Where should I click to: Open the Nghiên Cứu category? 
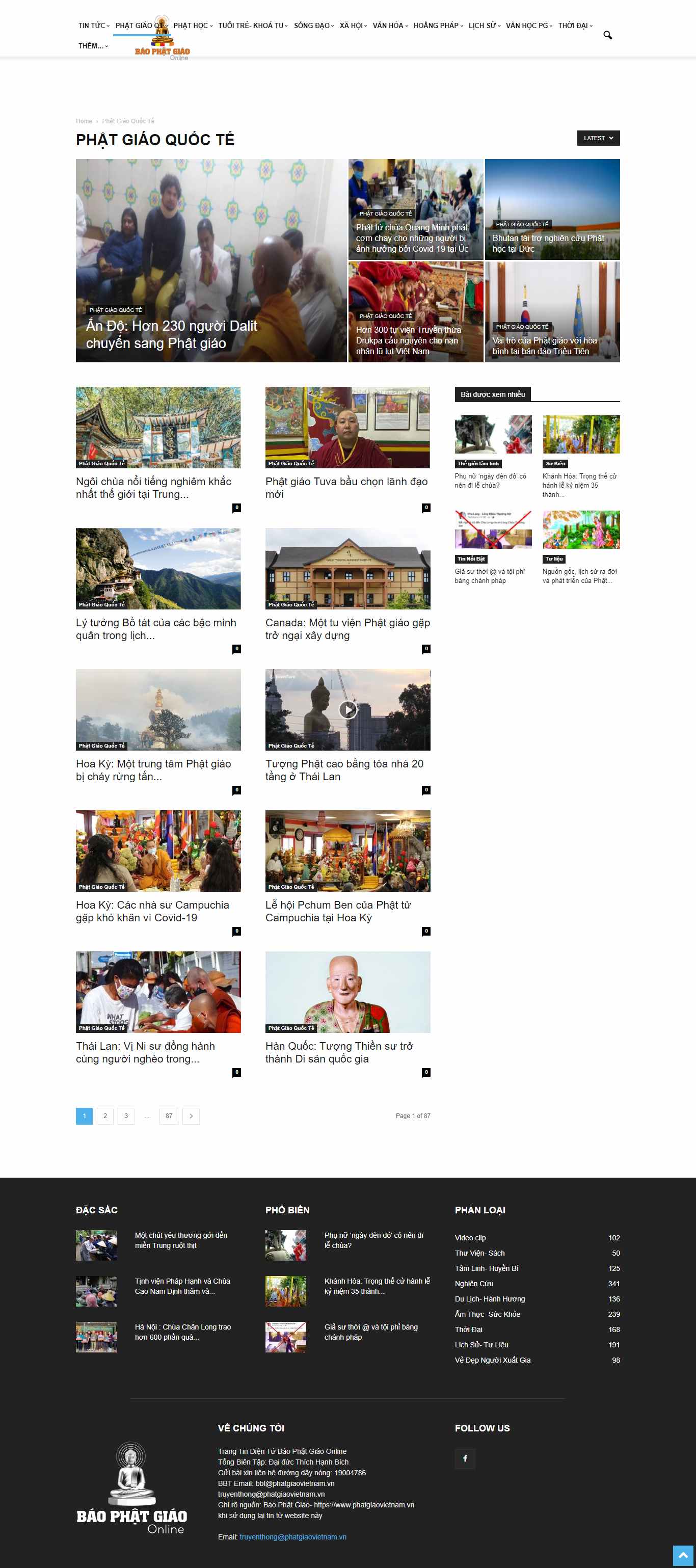(x=474, y=1283)
